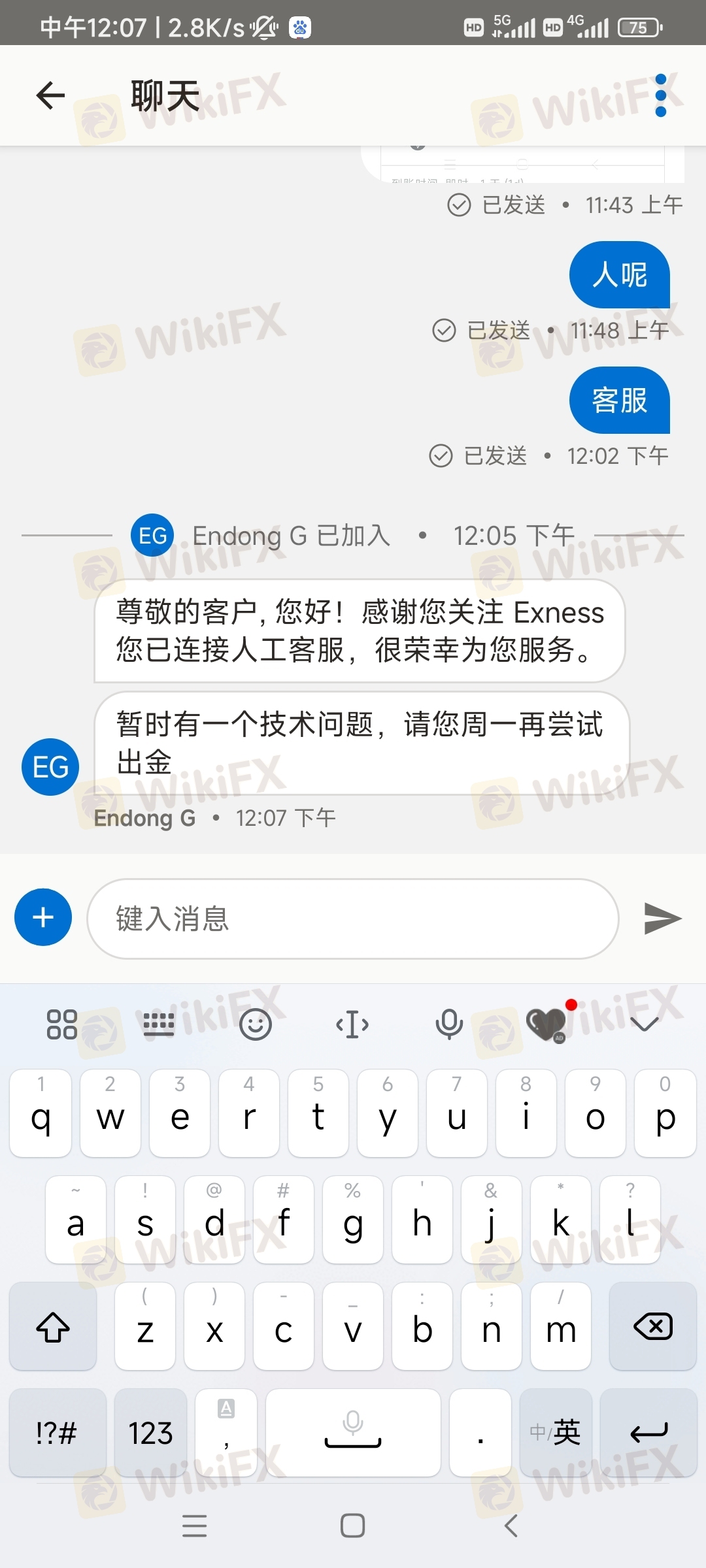Tap the backspace key
The height and width of the screenshot is (1568, 706).
coord(652,1326)
